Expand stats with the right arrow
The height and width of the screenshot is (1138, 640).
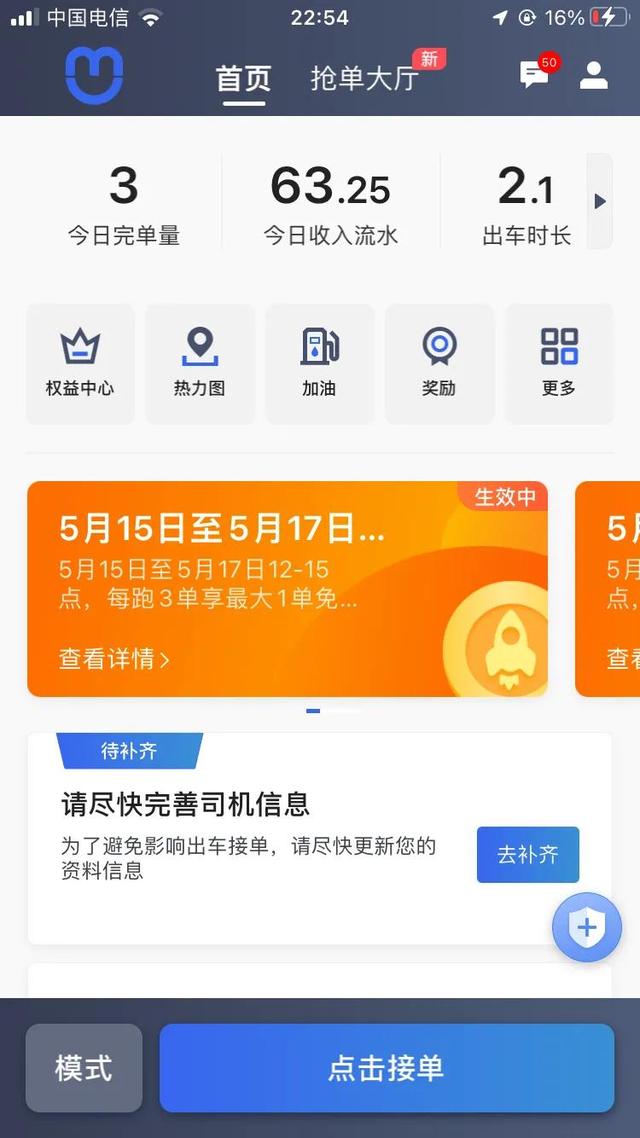tap(600, 201)
